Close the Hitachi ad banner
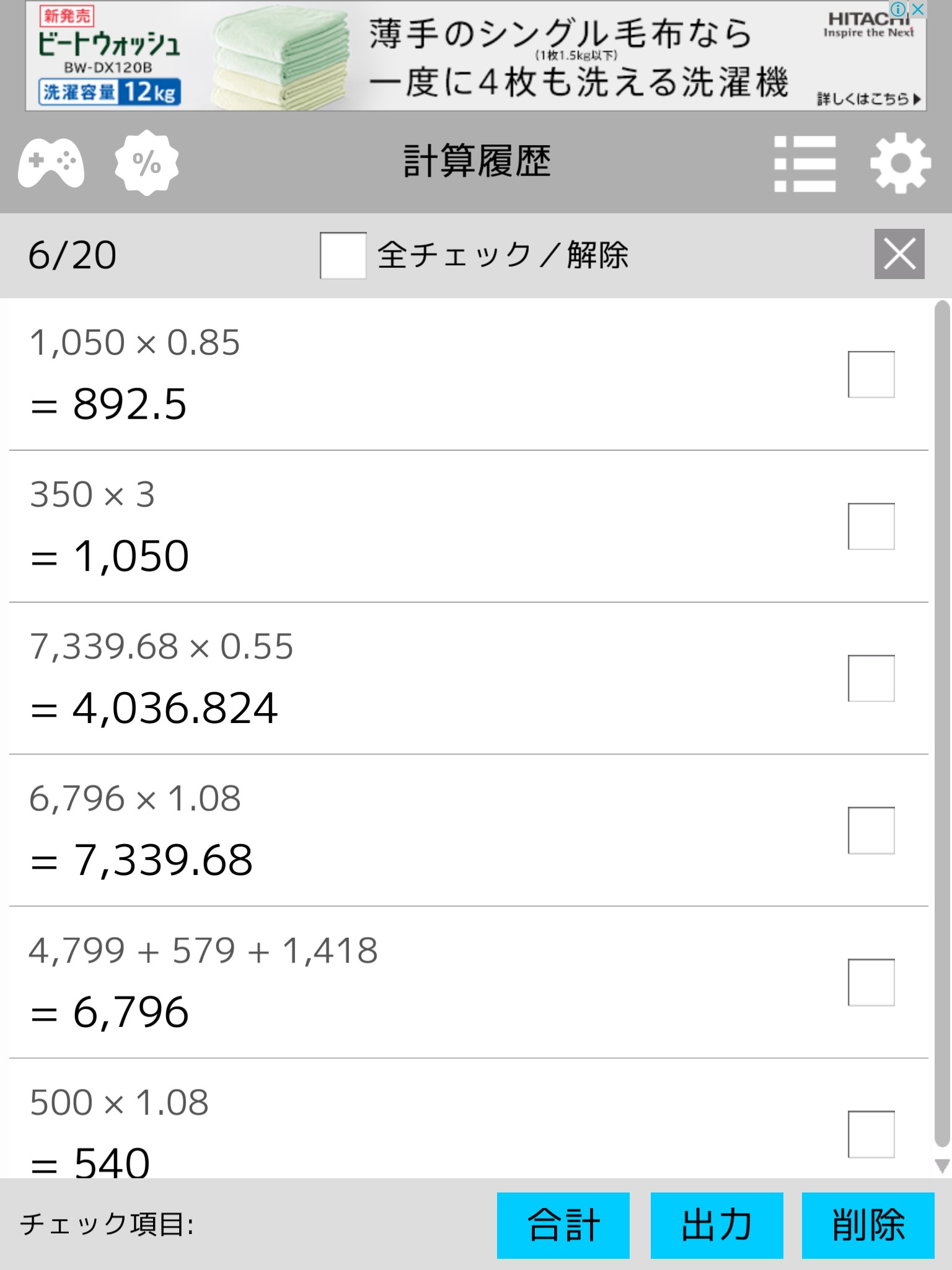This screenshot has width=952, height=1270. point(918,9)
